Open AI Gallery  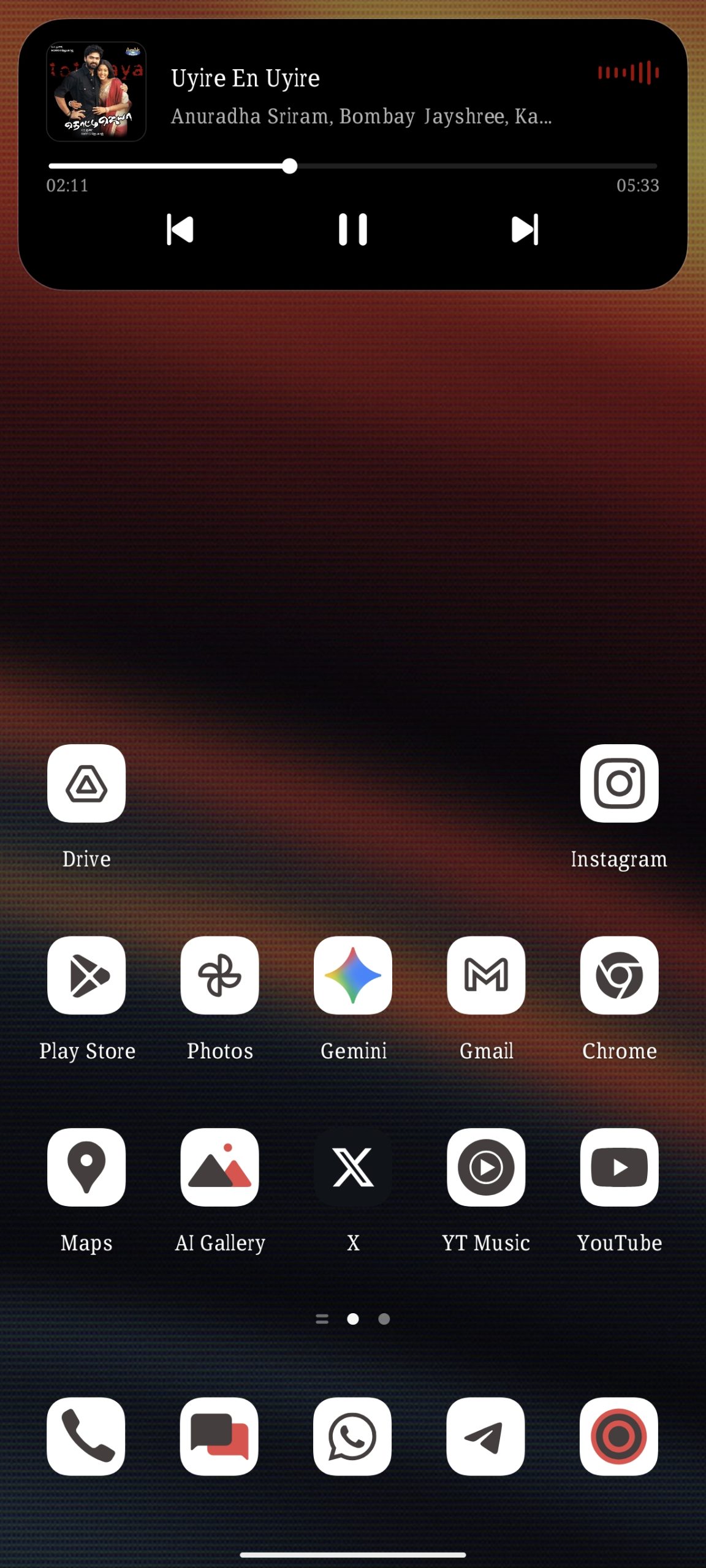coord(219,1167)
